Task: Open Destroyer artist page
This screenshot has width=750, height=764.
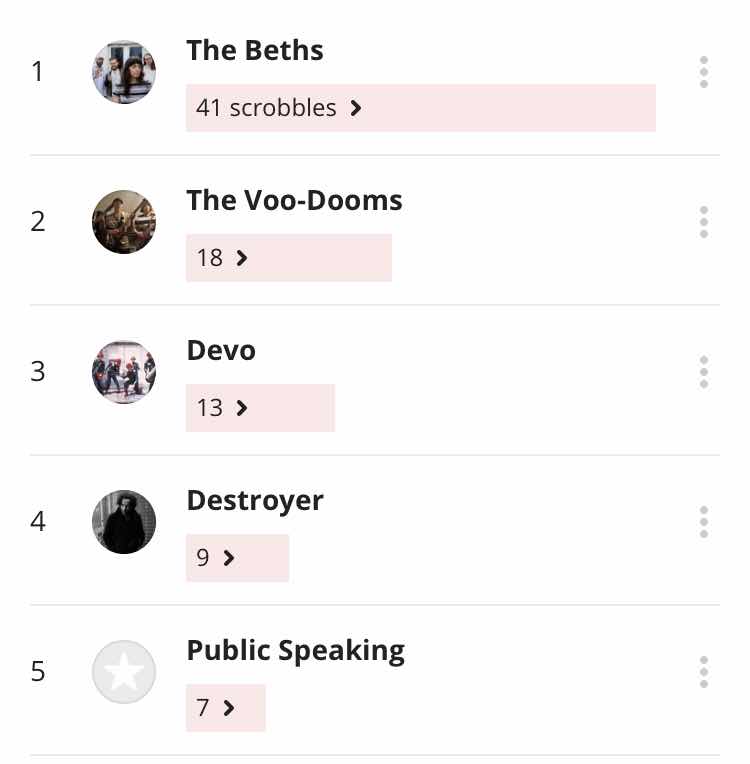Action: tap(255, 501)
